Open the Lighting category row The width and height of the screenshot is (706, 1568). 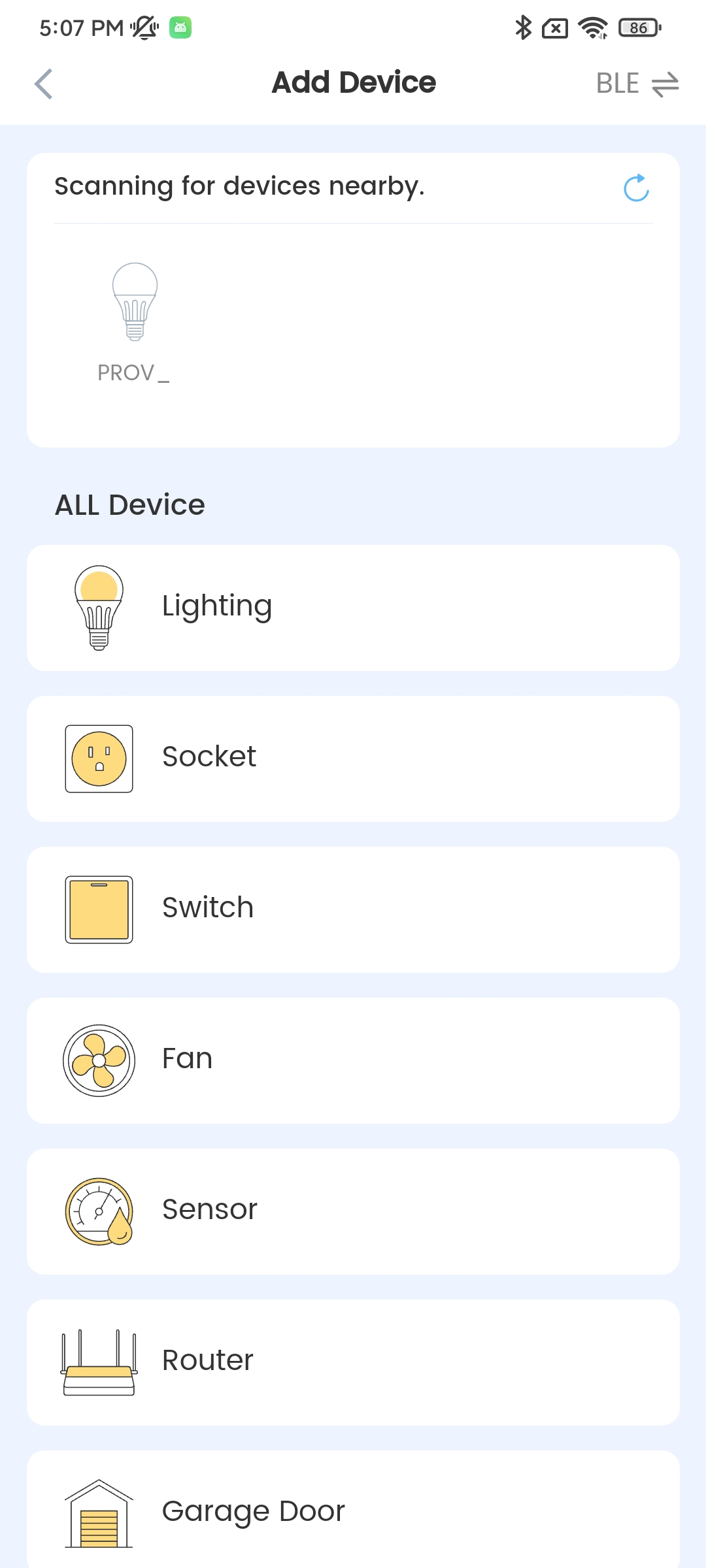(x=353, y=606)
